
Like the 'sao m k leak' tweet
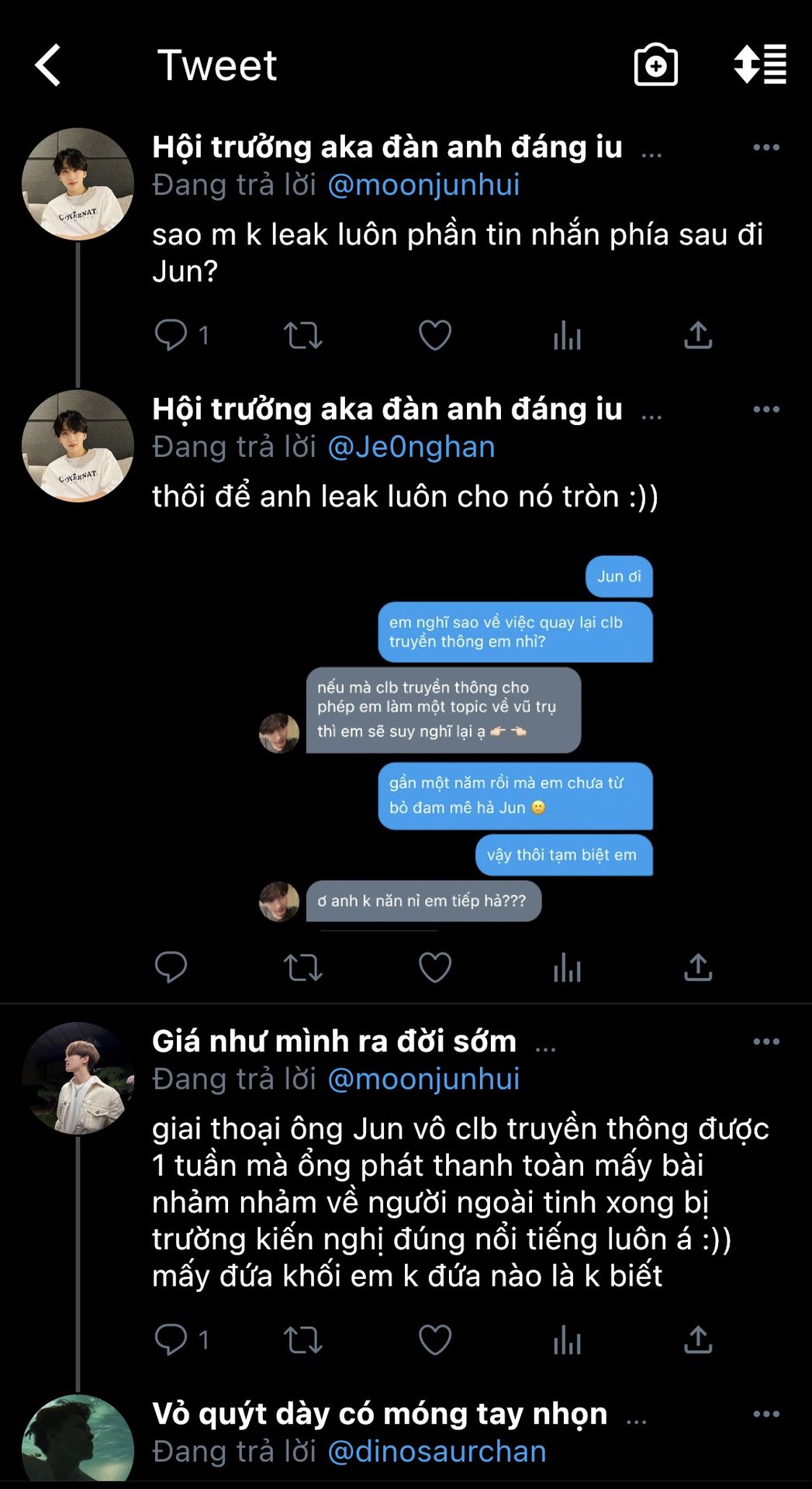click(434, 335)
